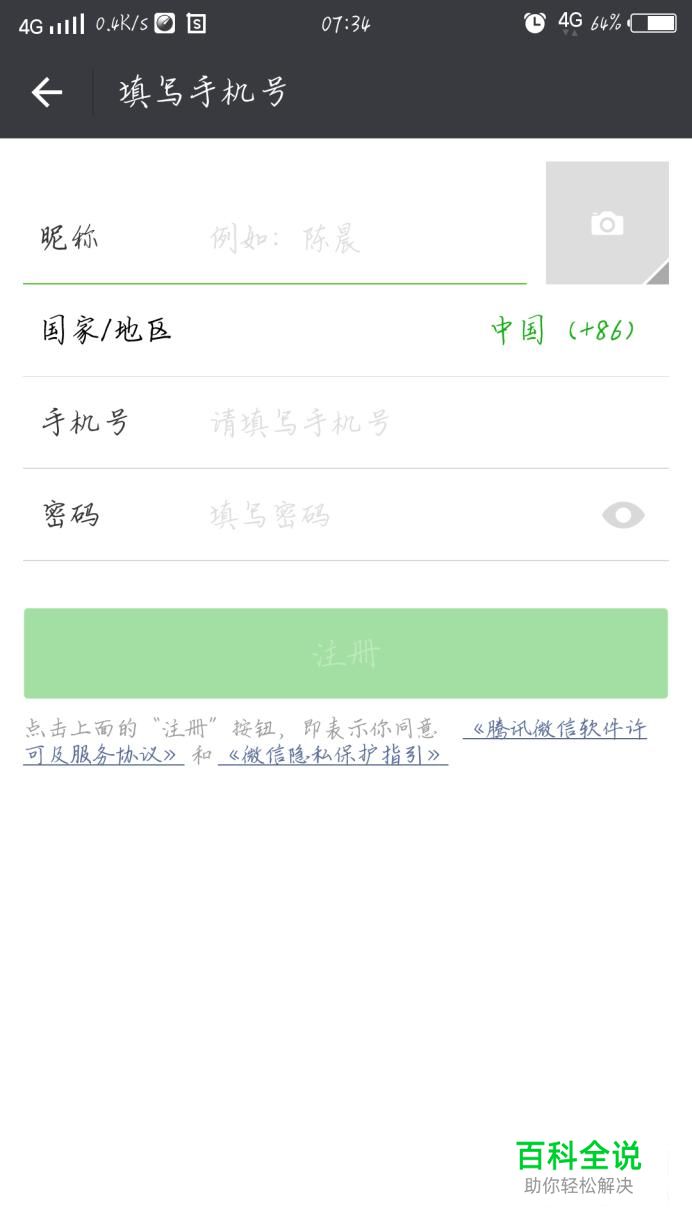Toggle password visibility eye icon
This screenshot has height=1230, width=692.
pyautogui.click(x=623, y=515)
